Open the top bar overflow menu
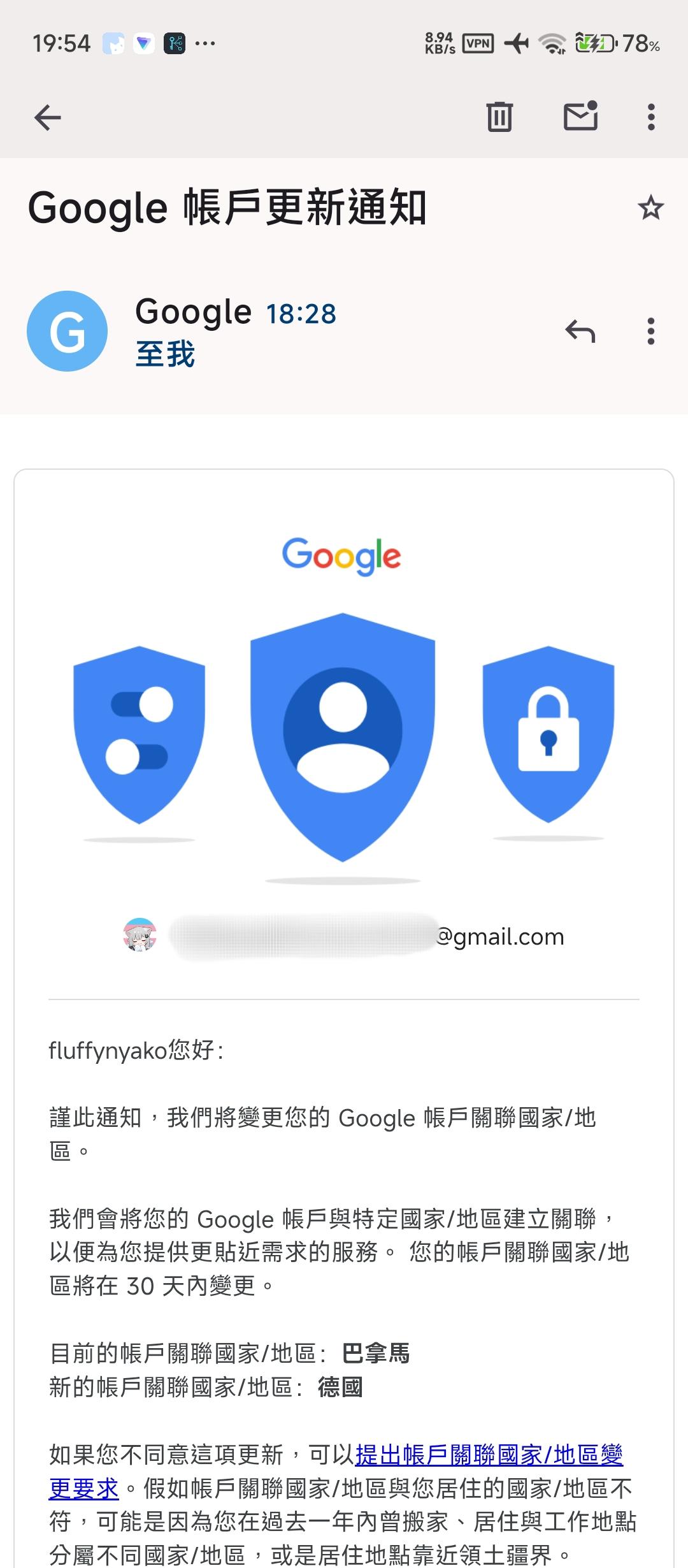The height and width of the screenshot is (1568, 688). point(650,117)
